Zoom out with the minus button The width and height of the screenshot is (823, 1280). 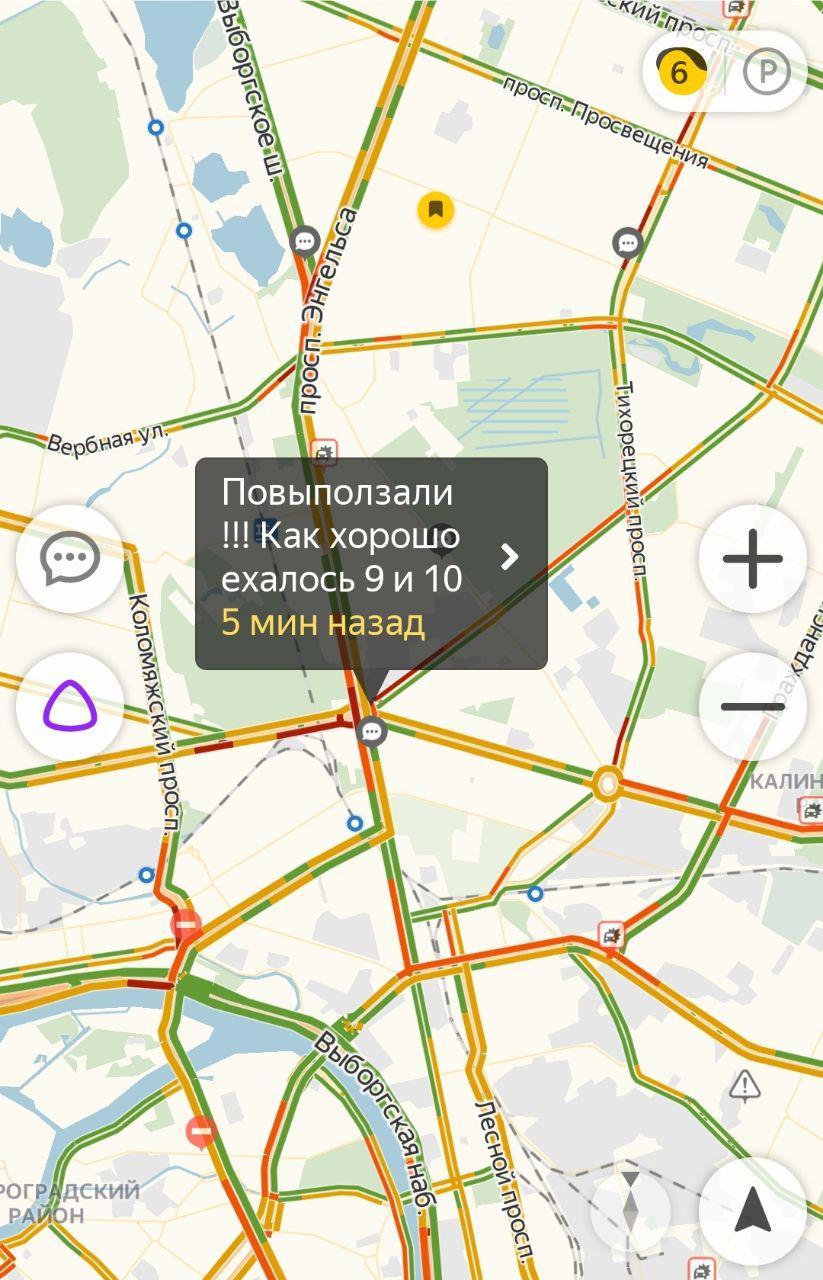pos(752,706)
